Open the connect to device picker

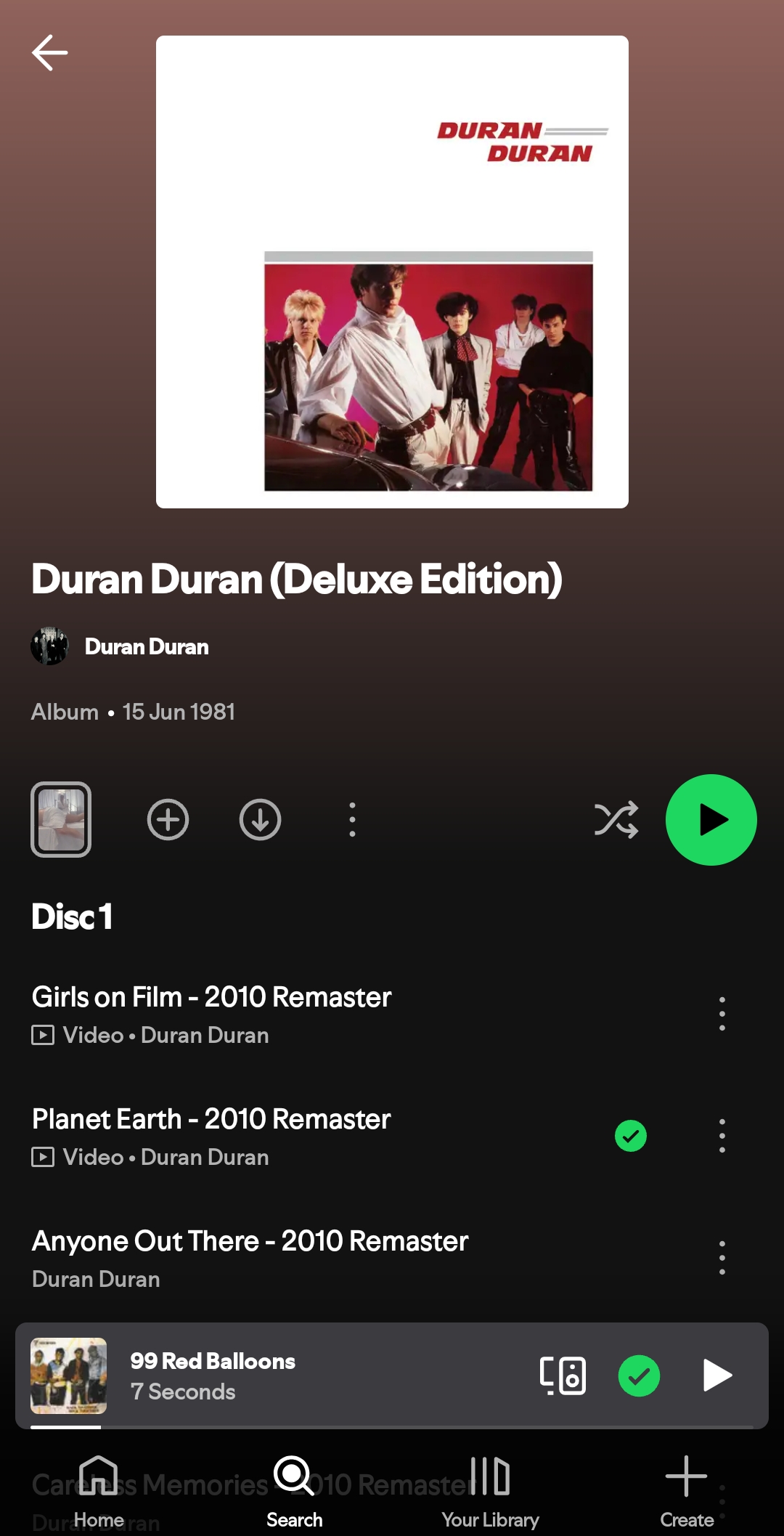[x=563, y=1376]
